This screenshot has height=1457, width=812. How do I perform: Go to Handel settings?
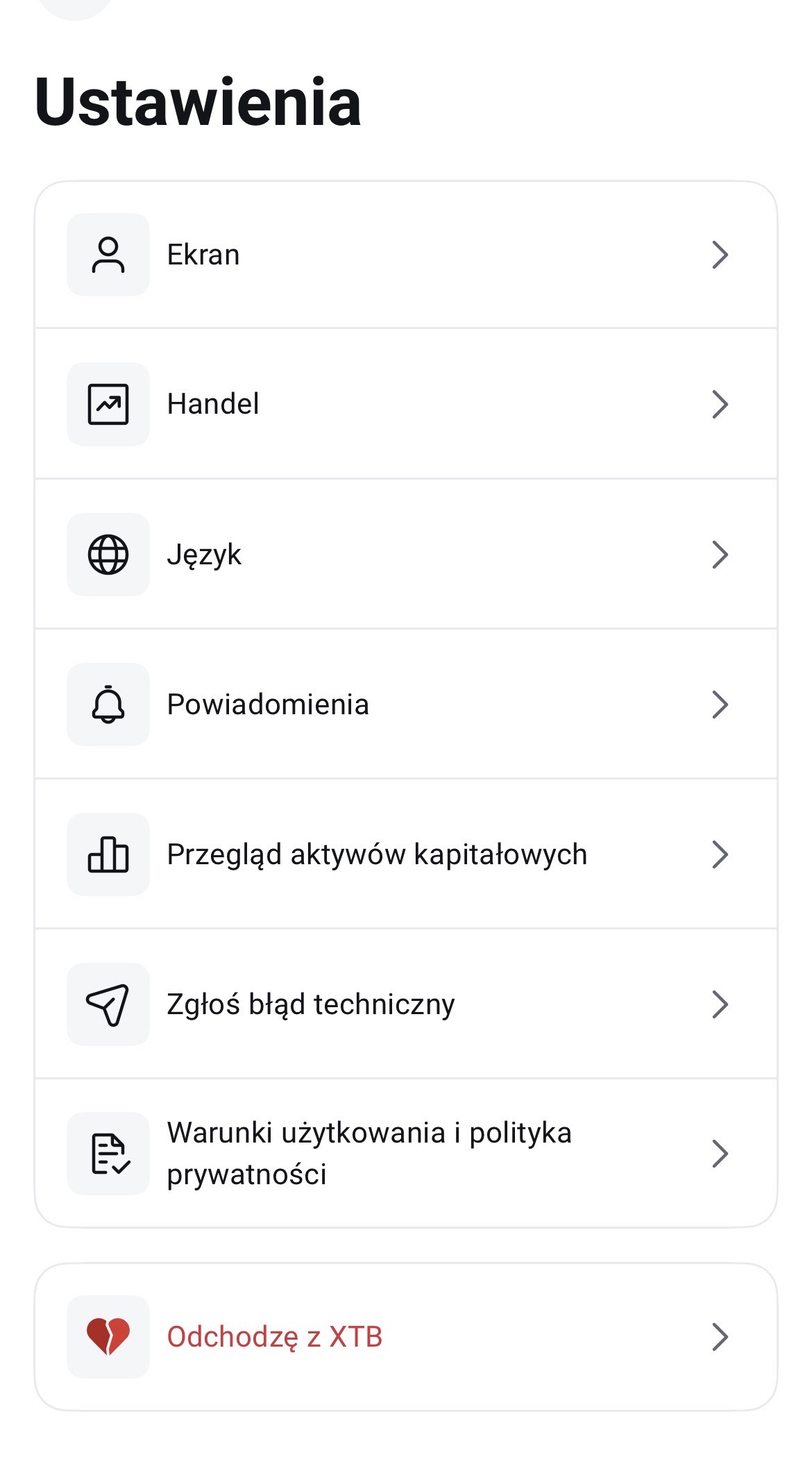pyautogui.click(x=405, y=404)
